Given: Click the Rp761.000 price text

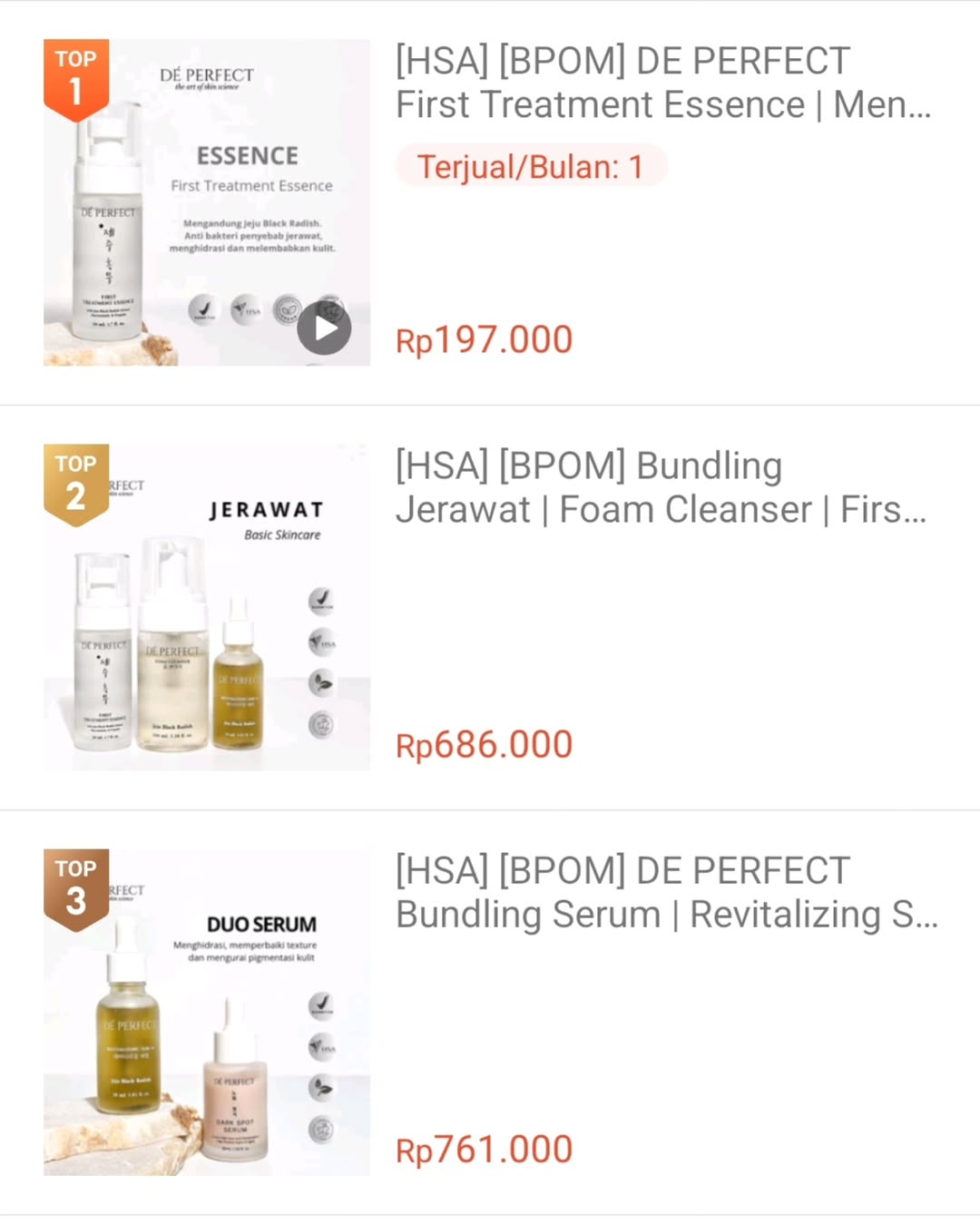Looking at the screenshot, I should [x=485, y=1149].
